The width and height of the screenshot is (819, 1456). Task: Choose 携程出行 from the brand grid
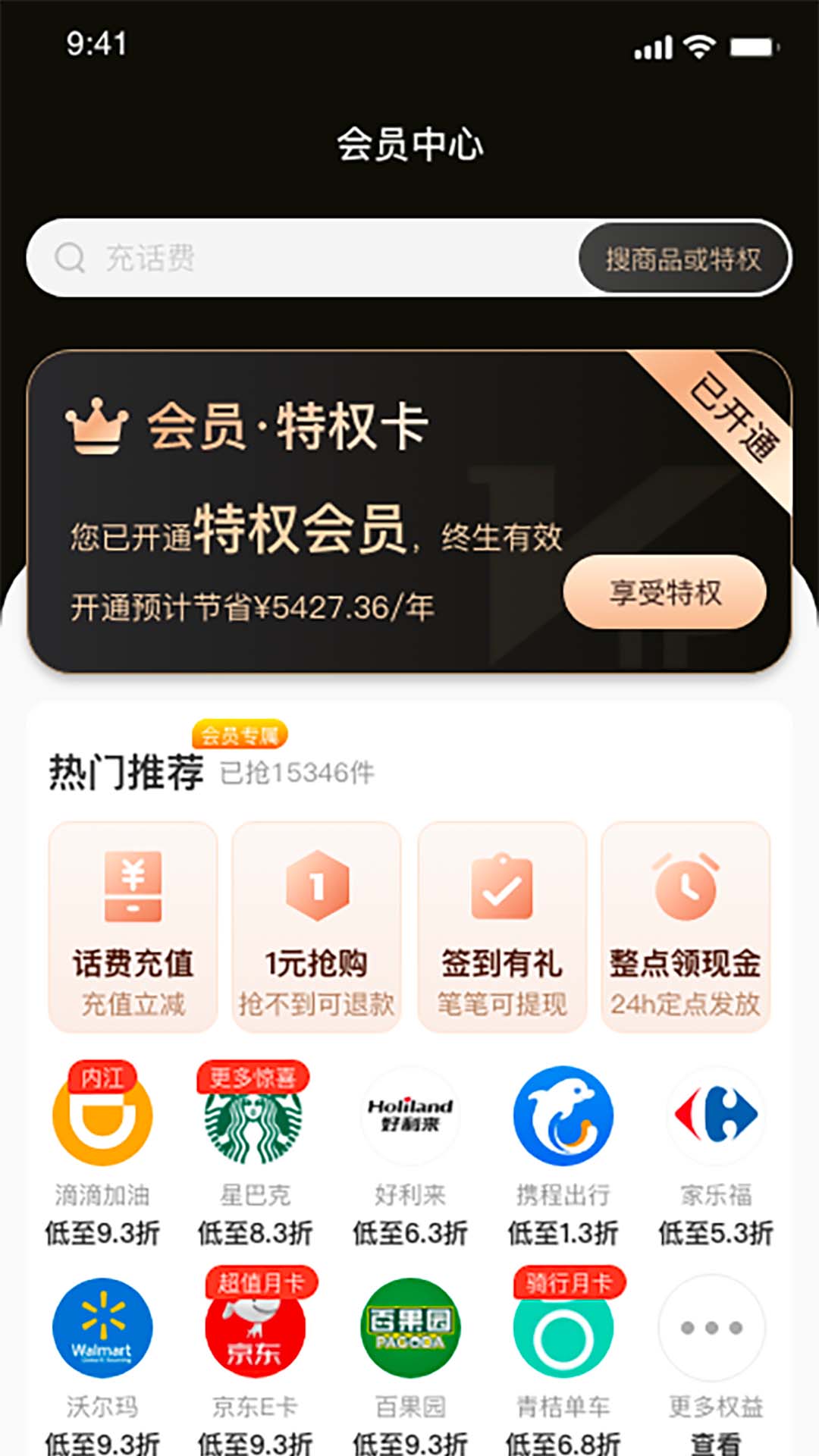coord(563,1117)
